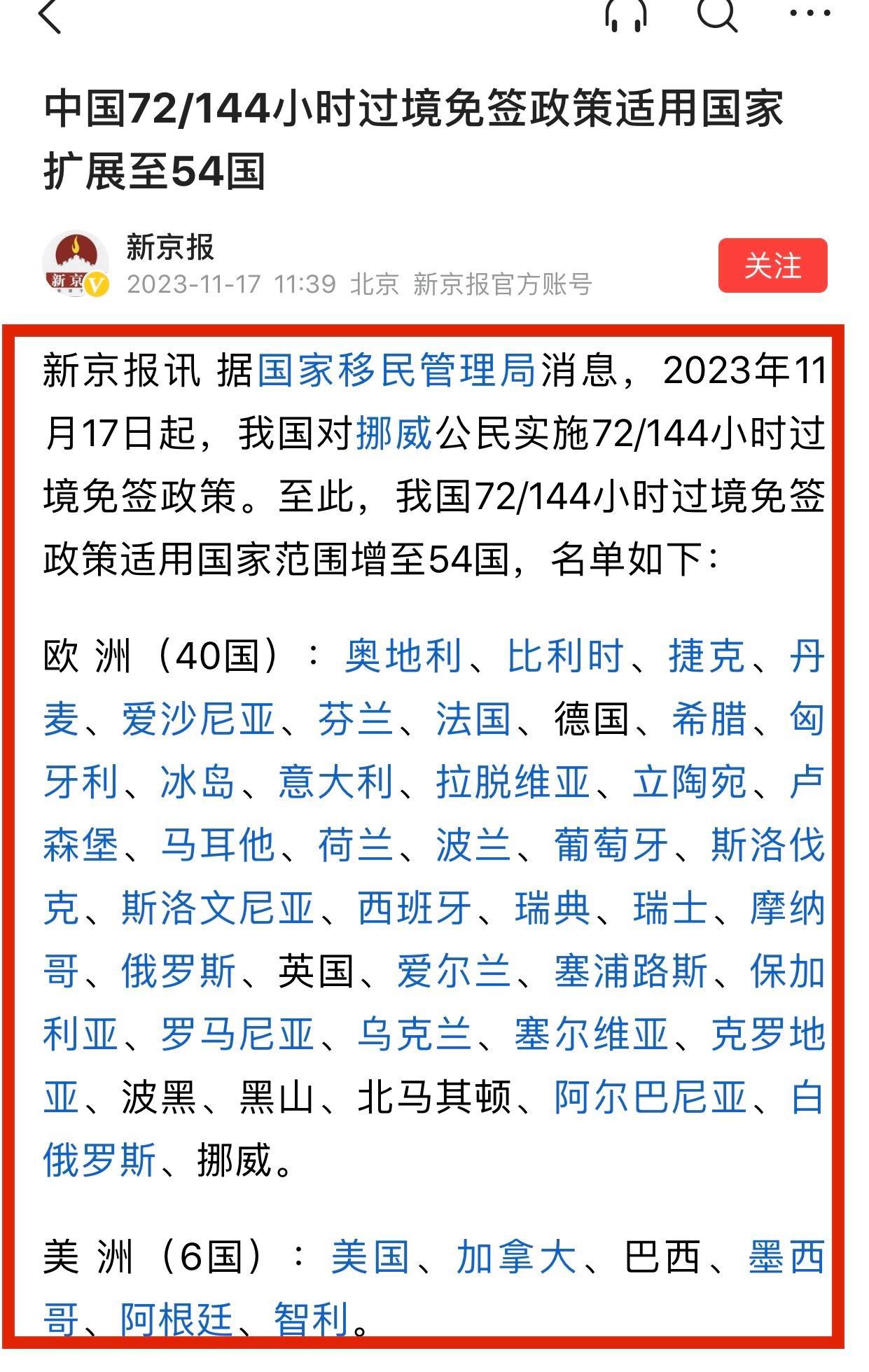The image size is (869, 1372).
Task: Tap the 加拿大 link
Action: click(x=516, y=1256)
